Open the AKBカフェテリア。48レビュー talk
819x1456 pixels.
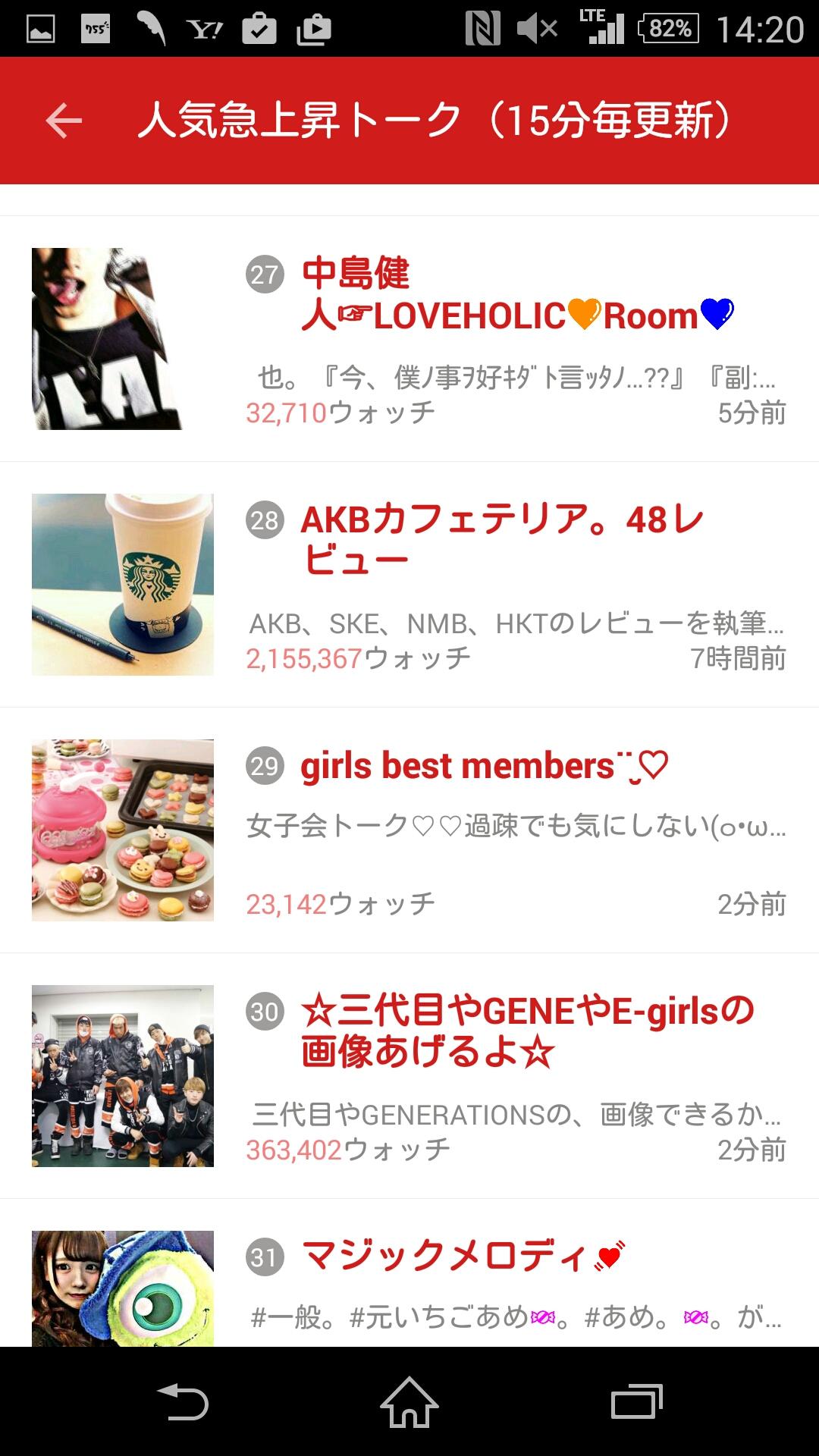[x=502, y=540]
